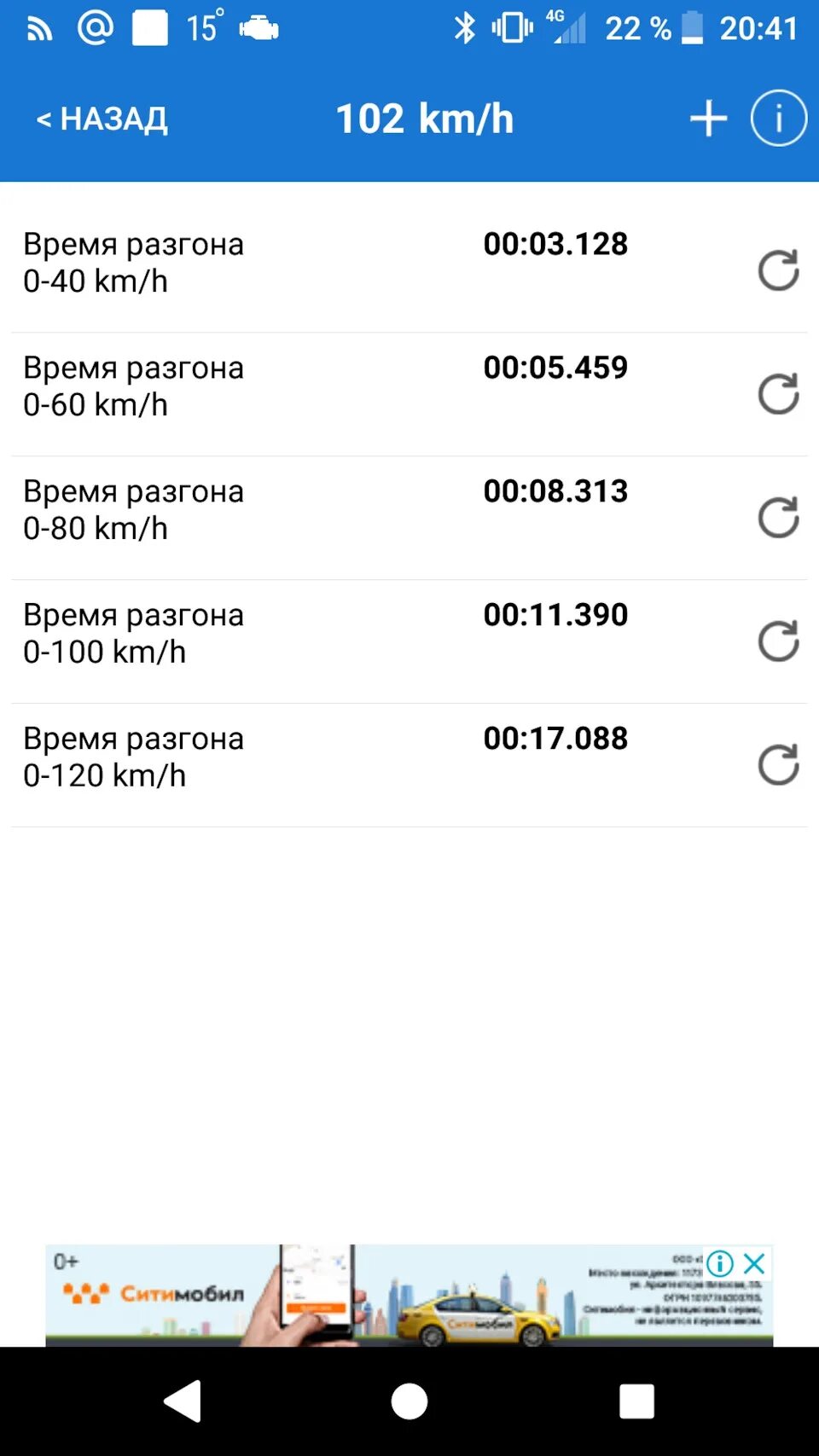Close the Ситимобил ad banner
The image size is (819, 1456).
coord(754,1262)
